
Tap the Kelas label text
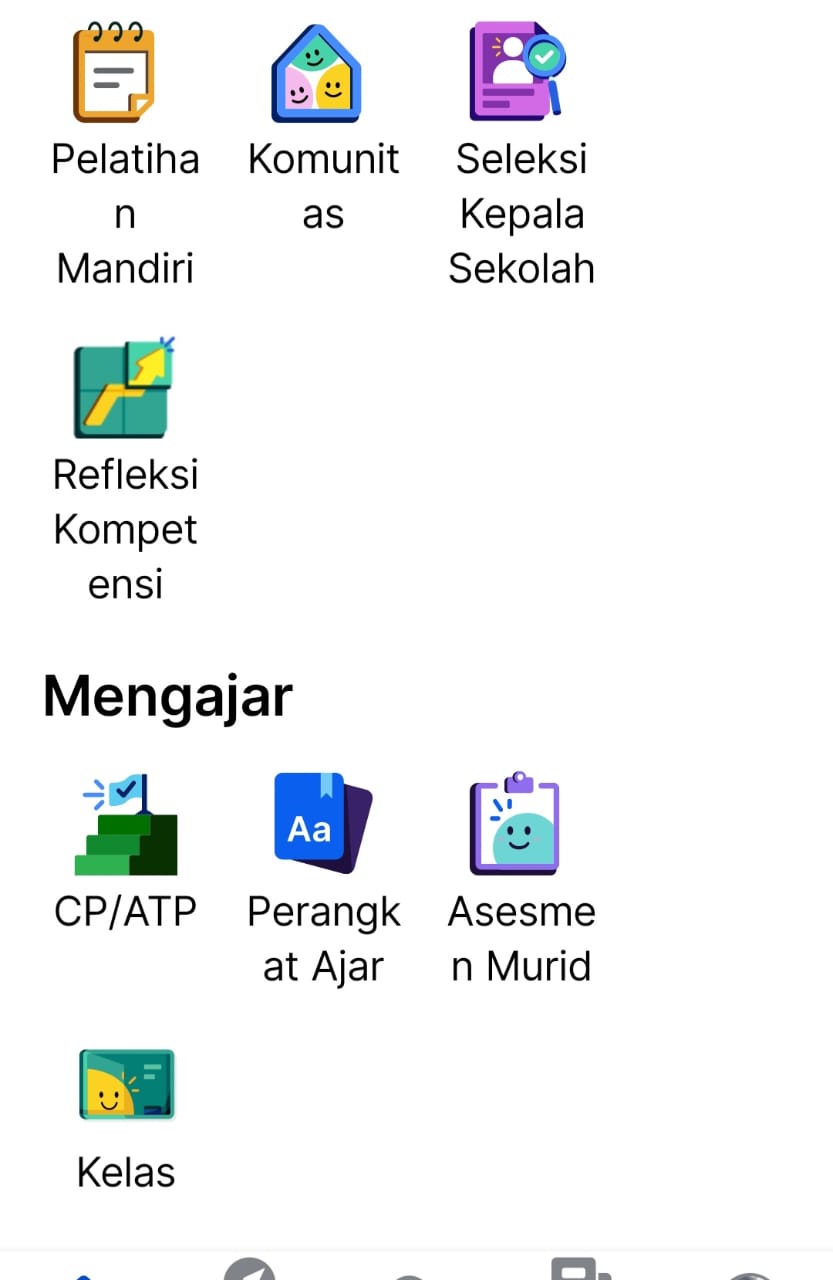[x=124, y=1171]
